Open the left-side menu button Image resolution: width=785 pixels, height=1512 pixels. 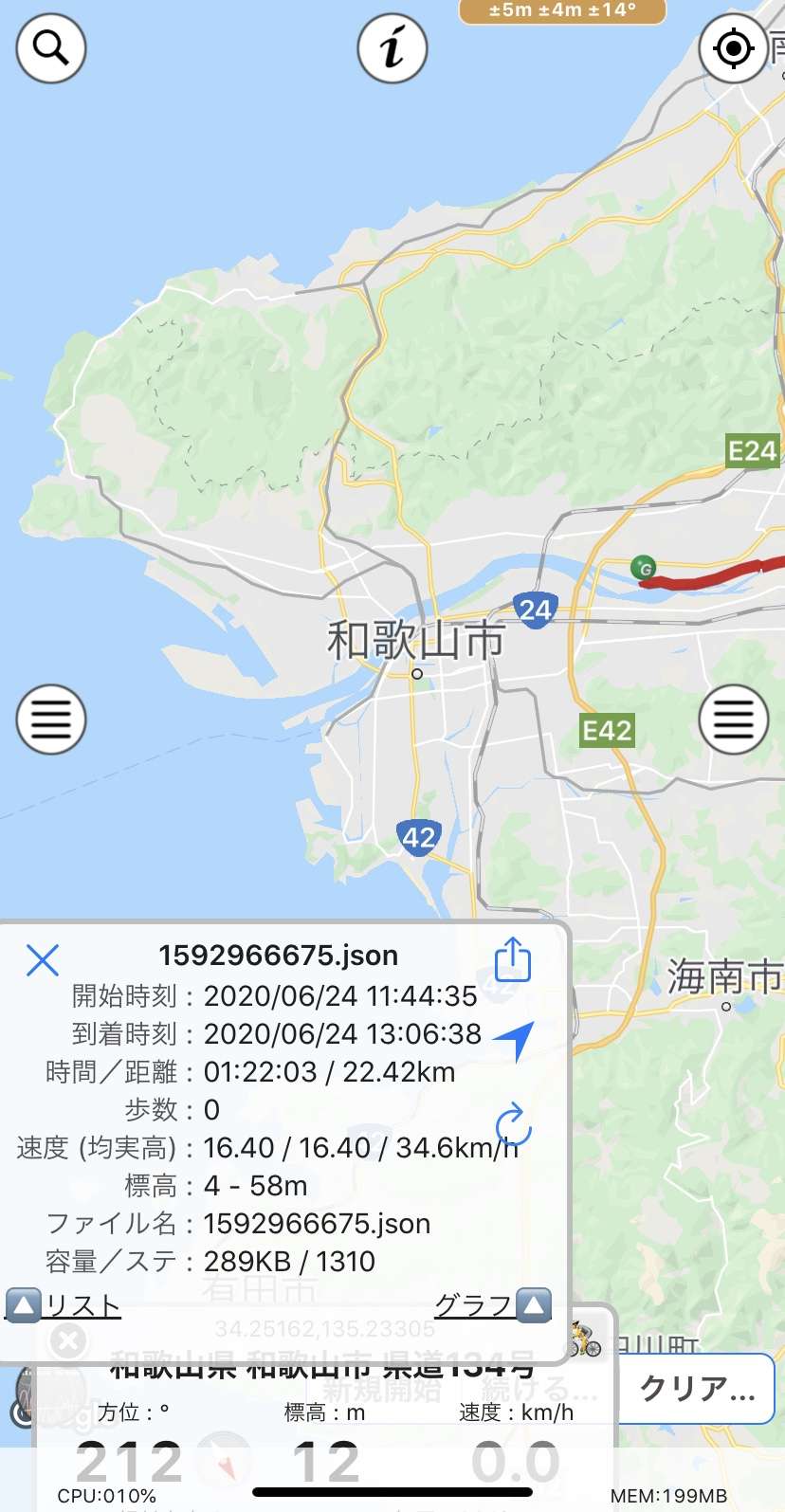coord(51,720)
